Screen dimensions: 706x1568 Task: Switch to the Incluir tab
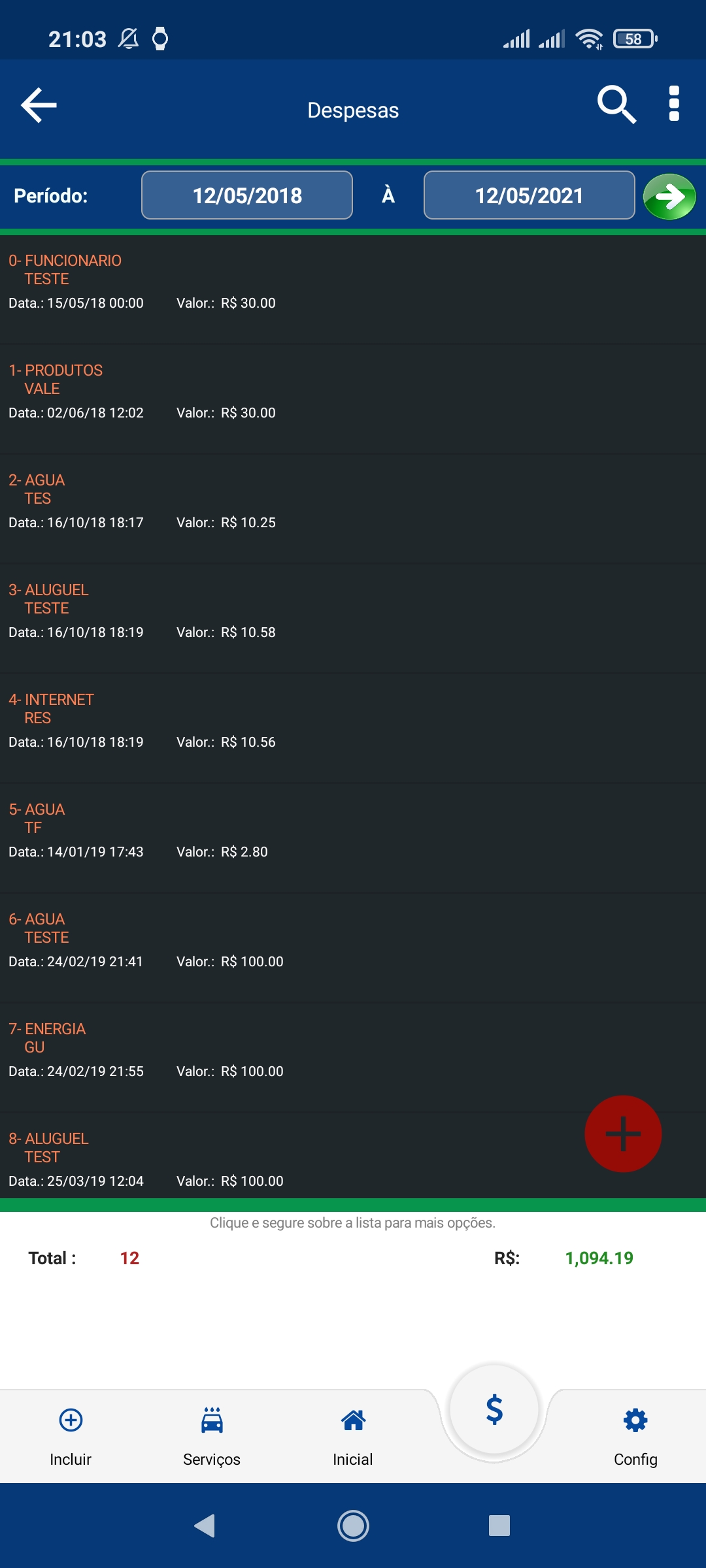tap(71, 1435)
